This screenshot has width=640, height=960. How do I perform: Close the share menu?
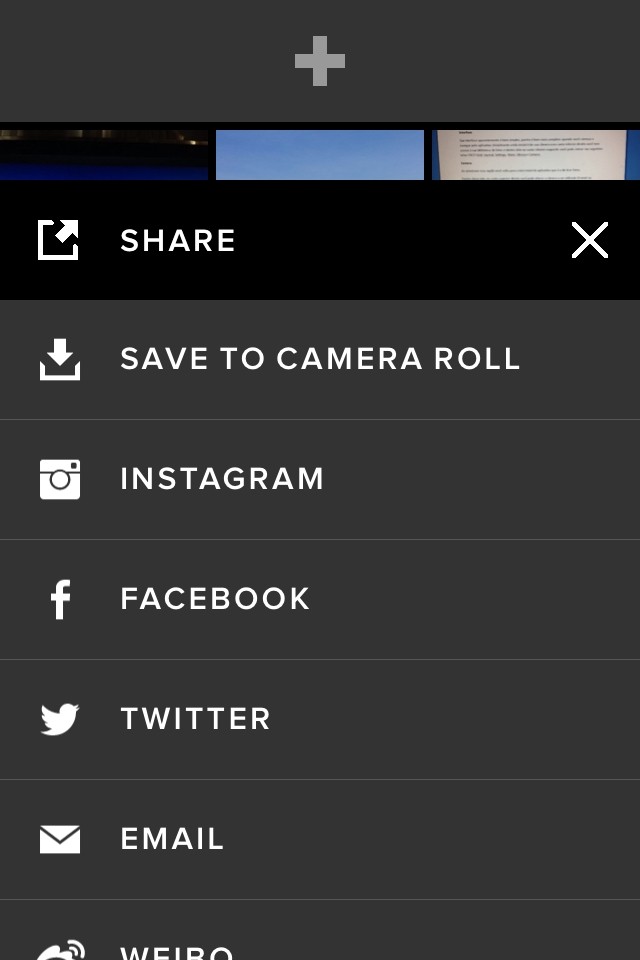click(x=589, y=240)
